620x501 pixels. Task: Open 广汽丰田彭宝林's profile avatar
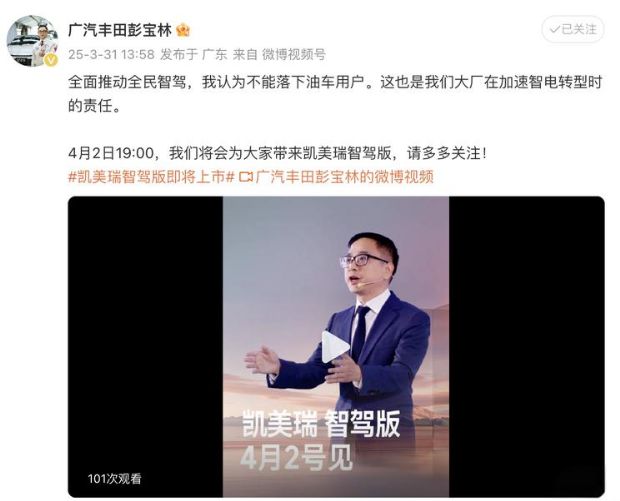coord(31,40)
